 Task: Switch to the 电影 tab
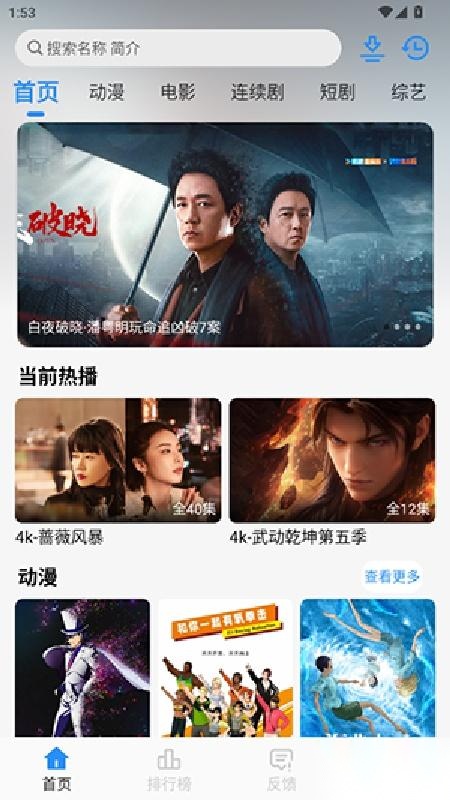178,92
